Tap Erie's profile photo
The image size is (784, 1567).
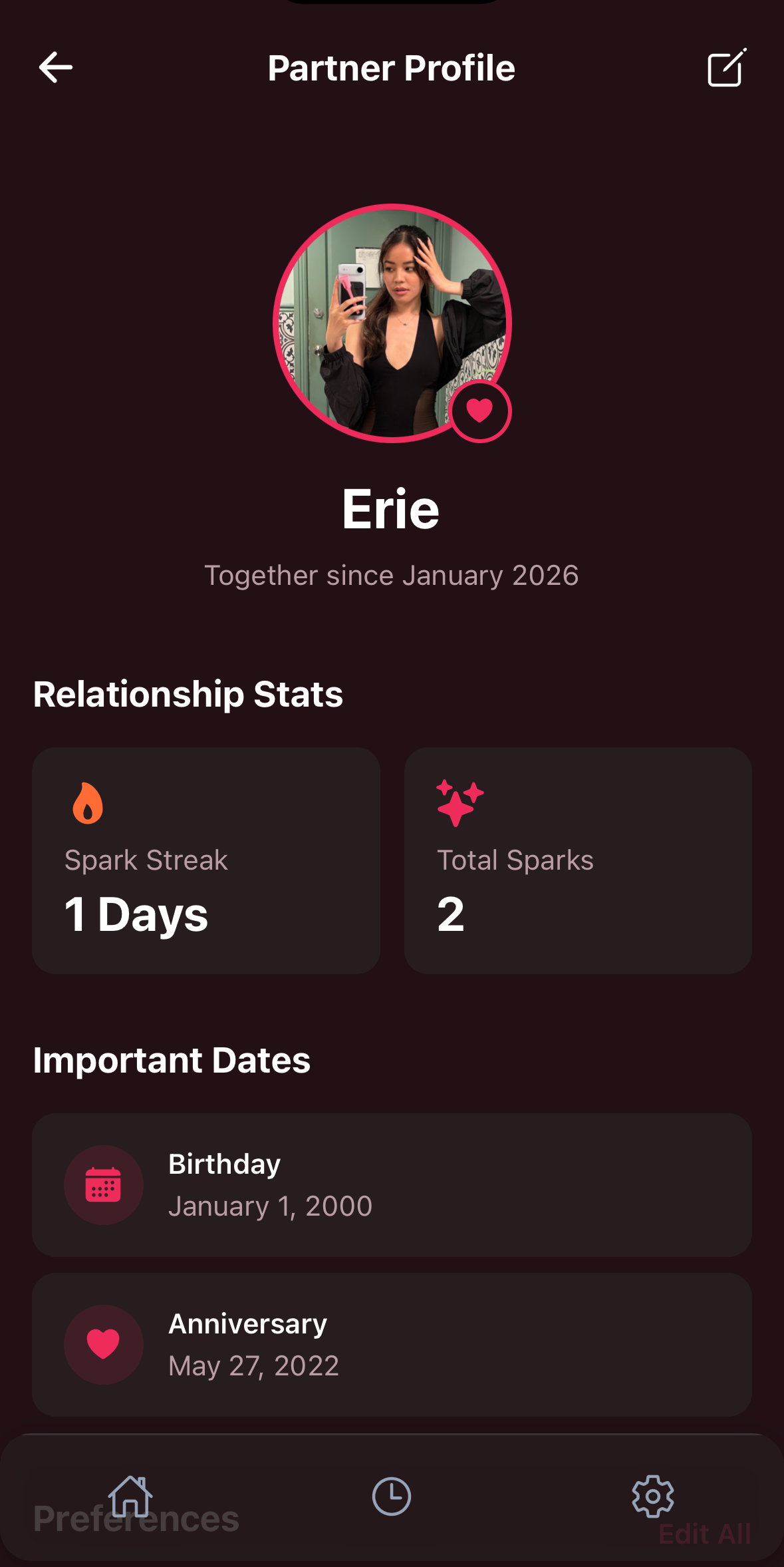[392, 323]
